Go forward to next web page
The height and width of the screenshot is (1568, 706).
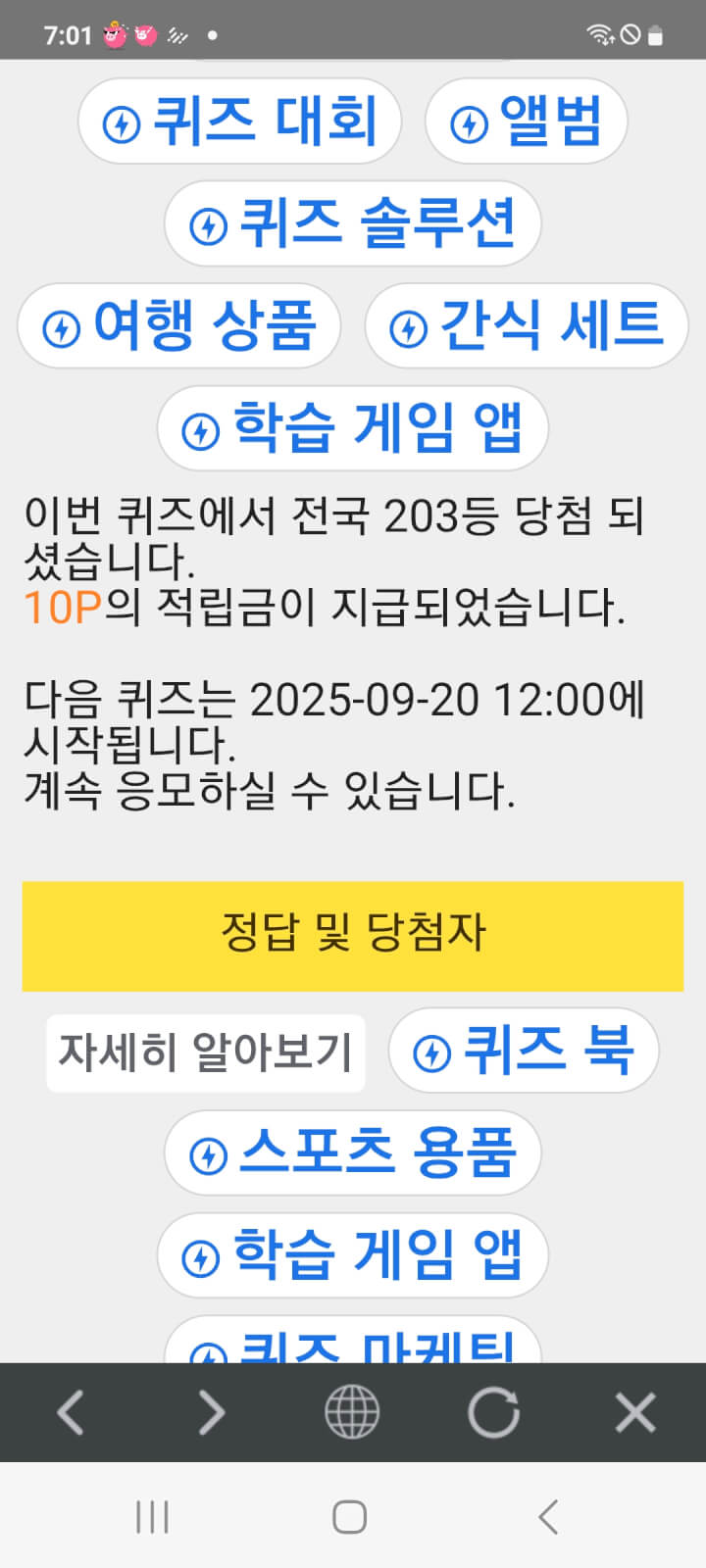(x=212, y=1412)
